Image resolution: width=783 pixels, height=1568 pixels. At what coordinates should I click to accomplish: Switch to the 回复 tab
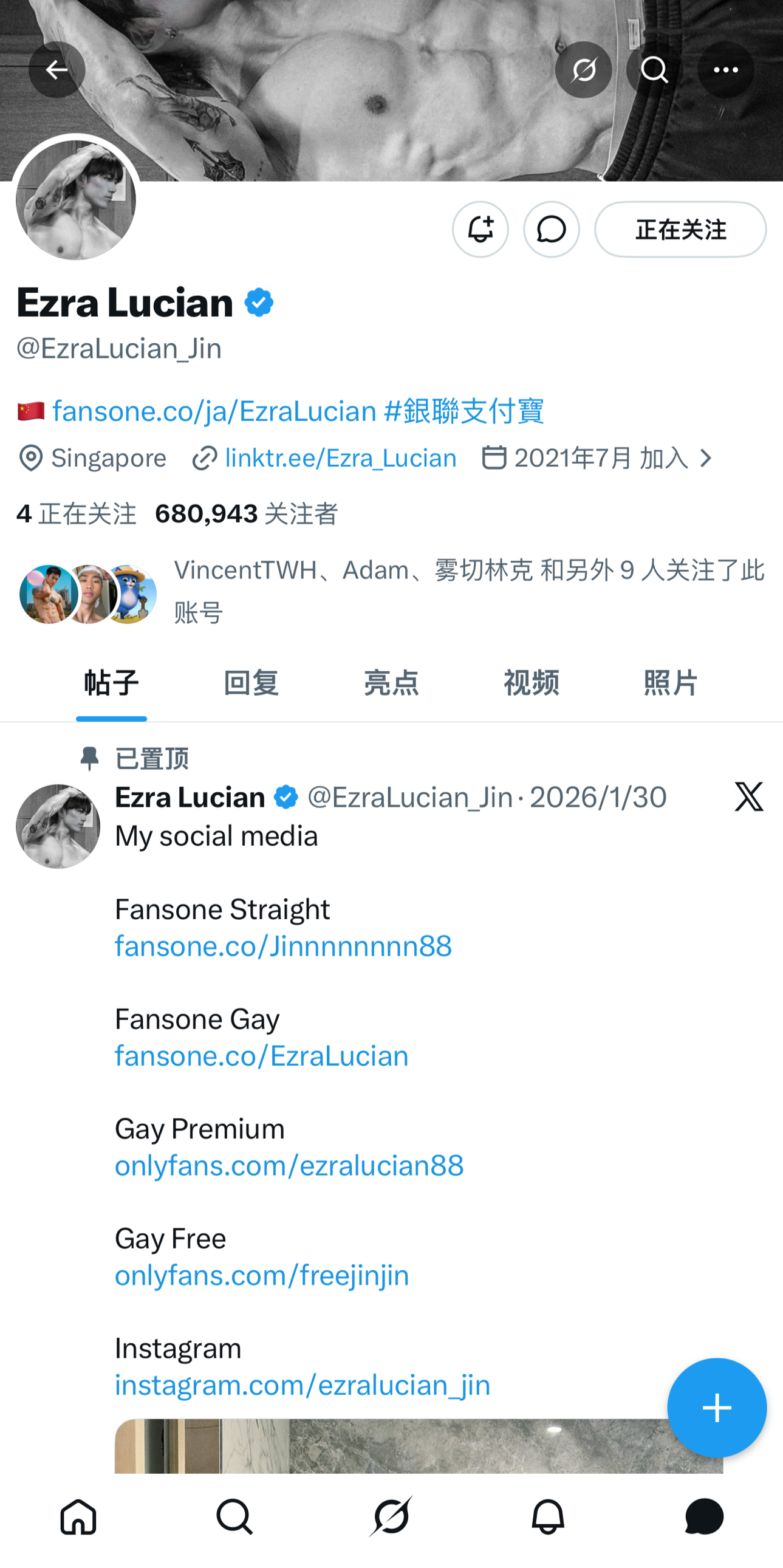pos(251,682)
